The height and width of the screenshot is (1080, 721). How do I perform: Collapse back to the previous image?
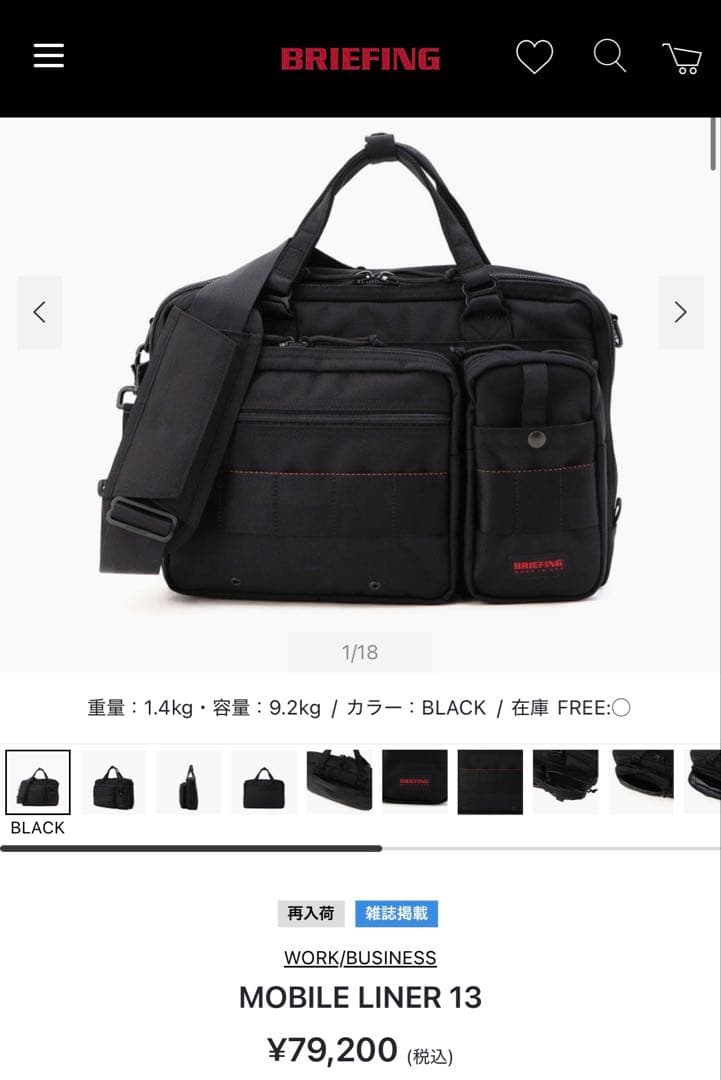(x=39, y=312)
